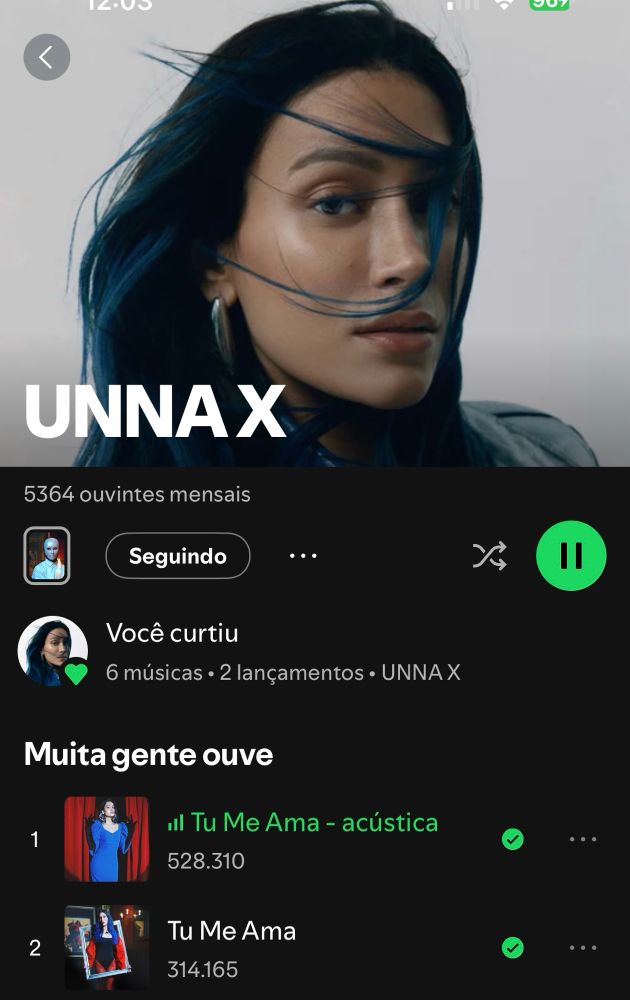Tap the Seguindo button to unfollow
This screenshot has height=1000, width=630.
(178, 556)
